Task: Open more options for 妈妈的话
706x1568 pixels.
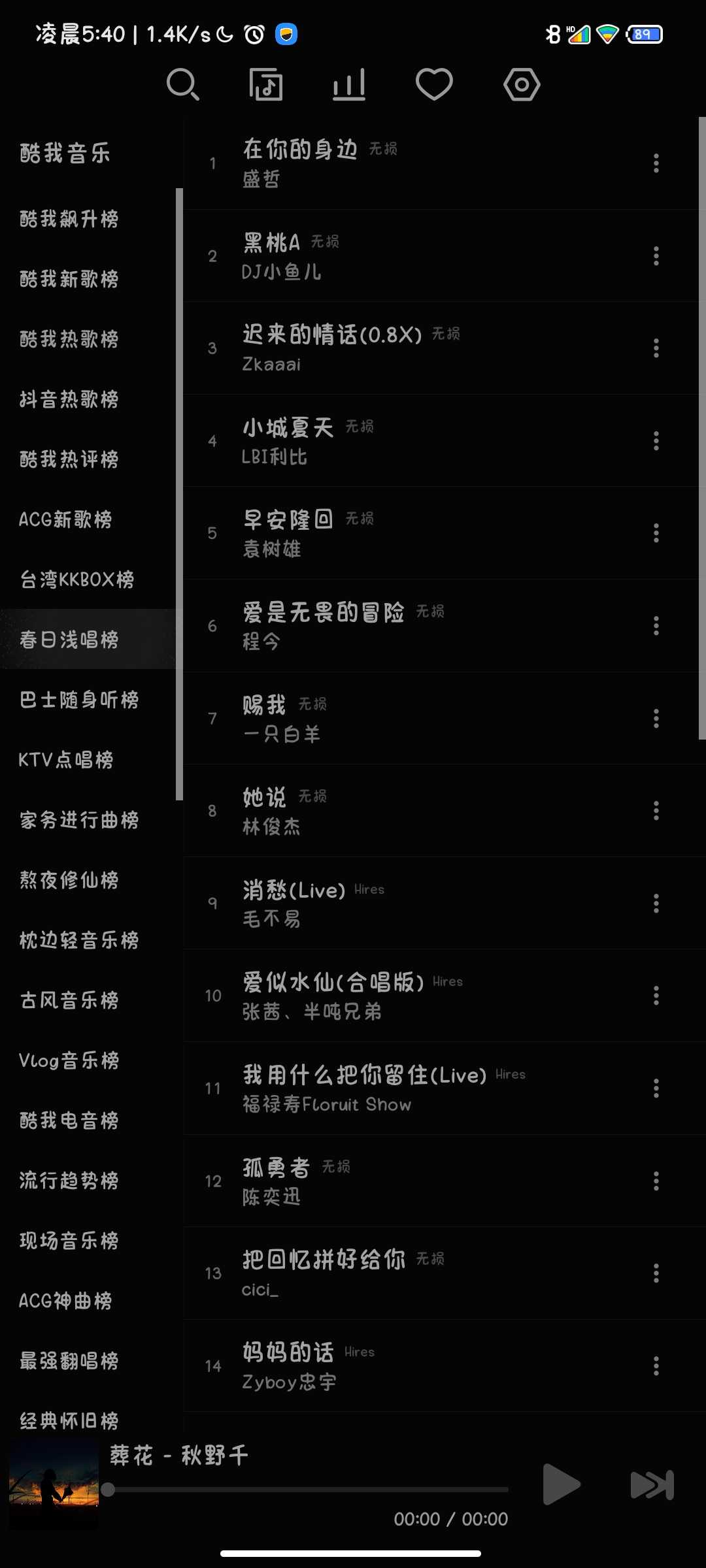Action: [656, 1366]
